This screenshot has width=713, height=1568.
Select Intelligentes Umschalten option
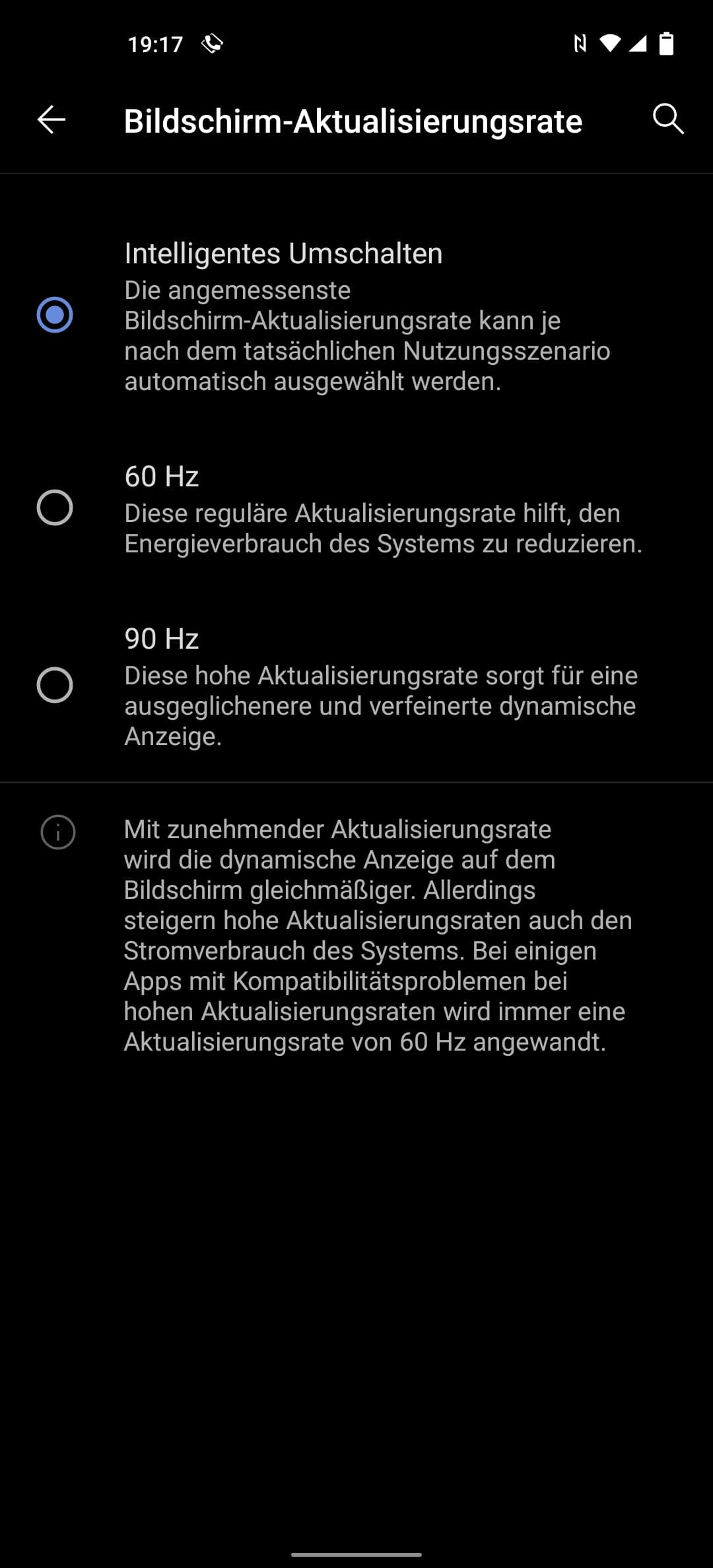pos(55,315)
